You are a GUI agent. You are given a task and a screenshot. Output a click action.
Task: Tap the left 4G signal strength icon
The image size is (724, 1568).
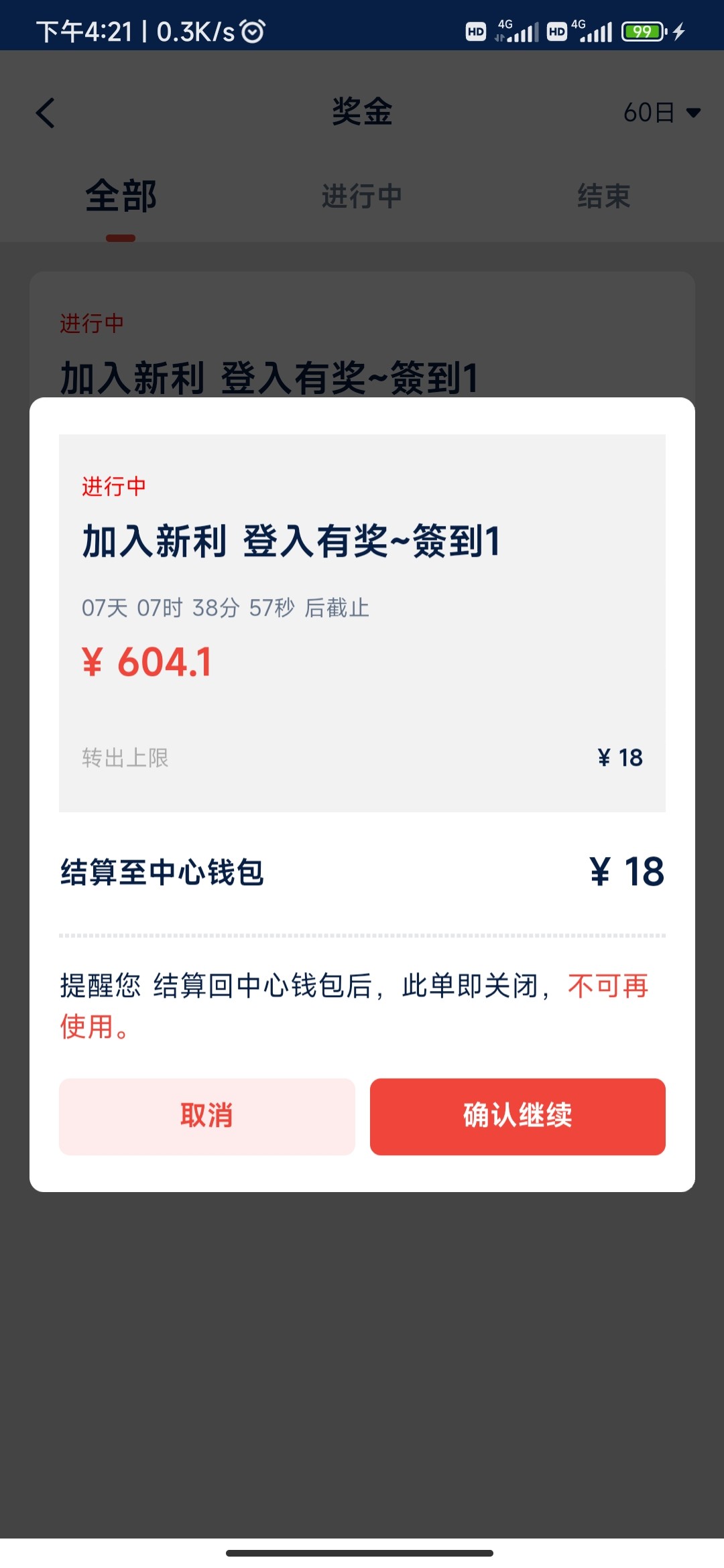coord(516,30)
